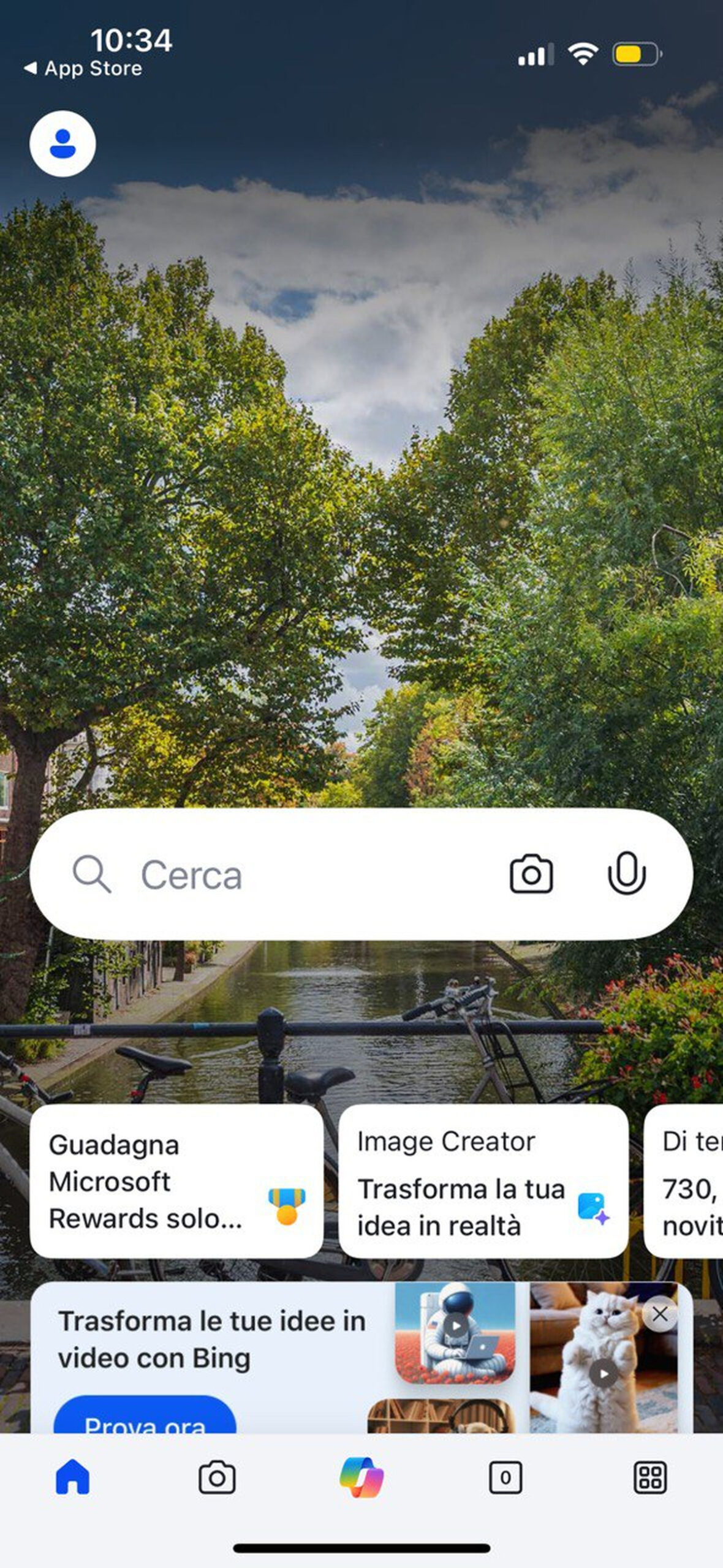
Task: Open the apps grid menu
Action: (649, 1477)
